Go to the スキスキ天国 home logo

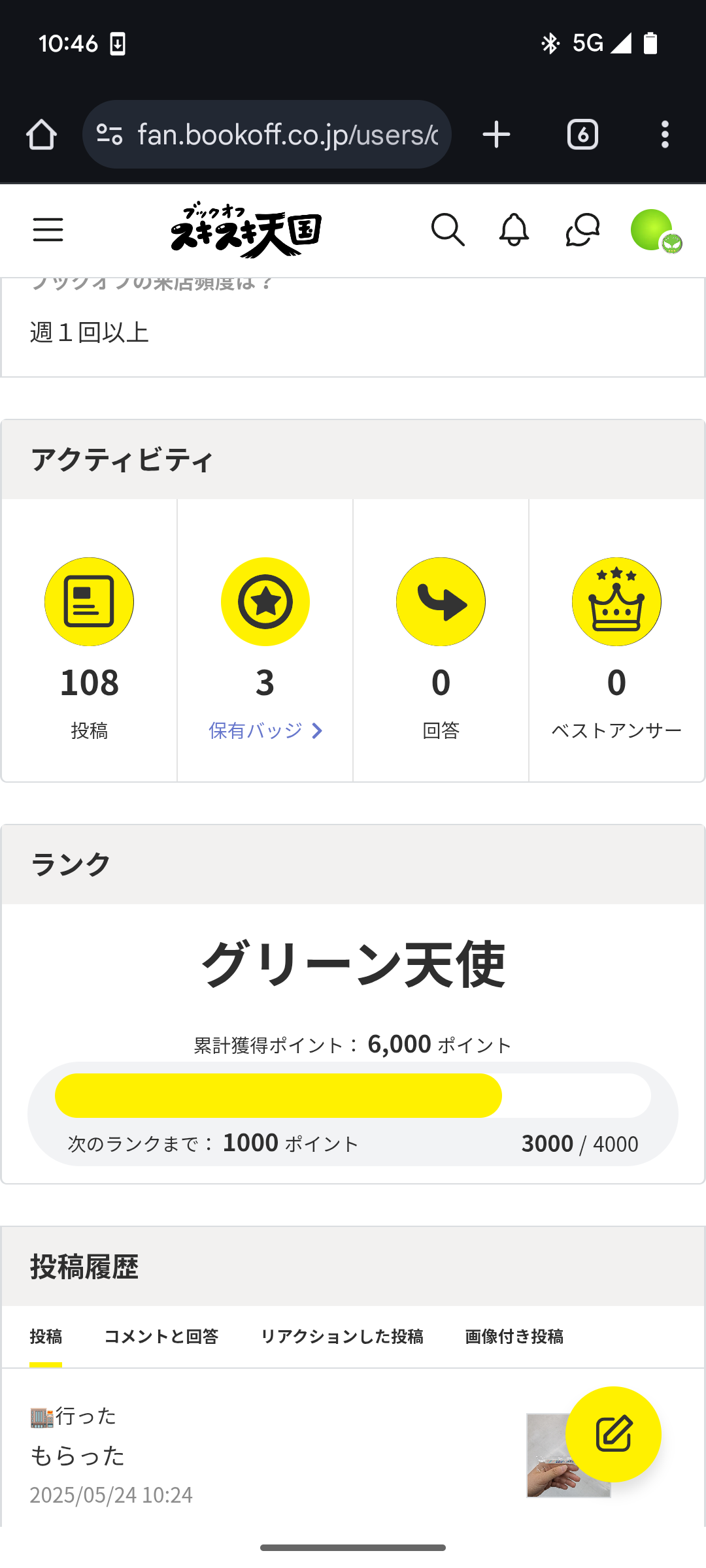[x=246, y=230]
